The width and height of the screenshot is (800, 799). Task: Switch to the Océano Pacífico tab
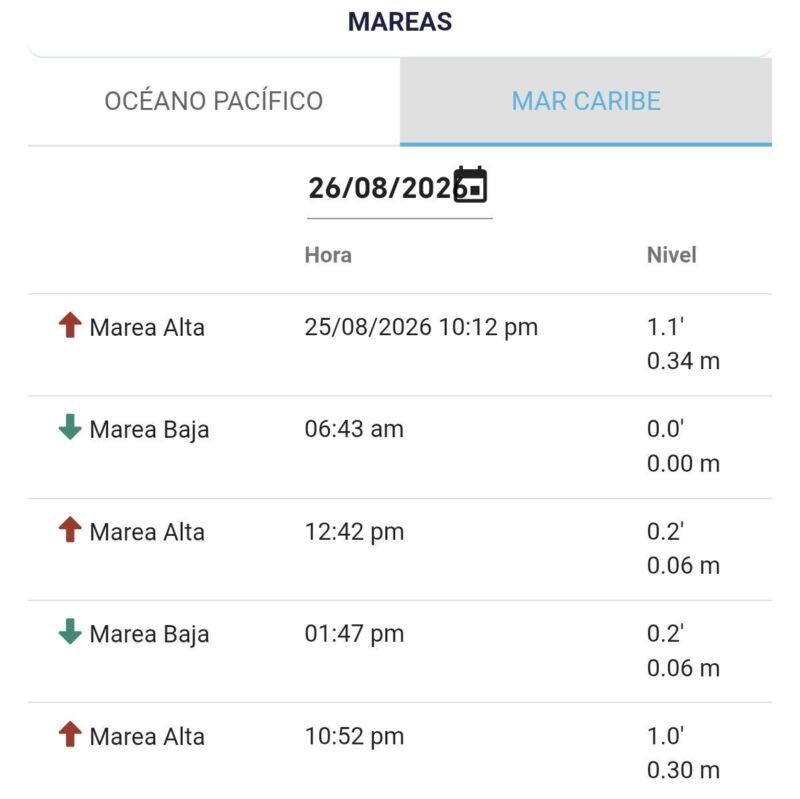pyautogui.click(x=214, y=102)
